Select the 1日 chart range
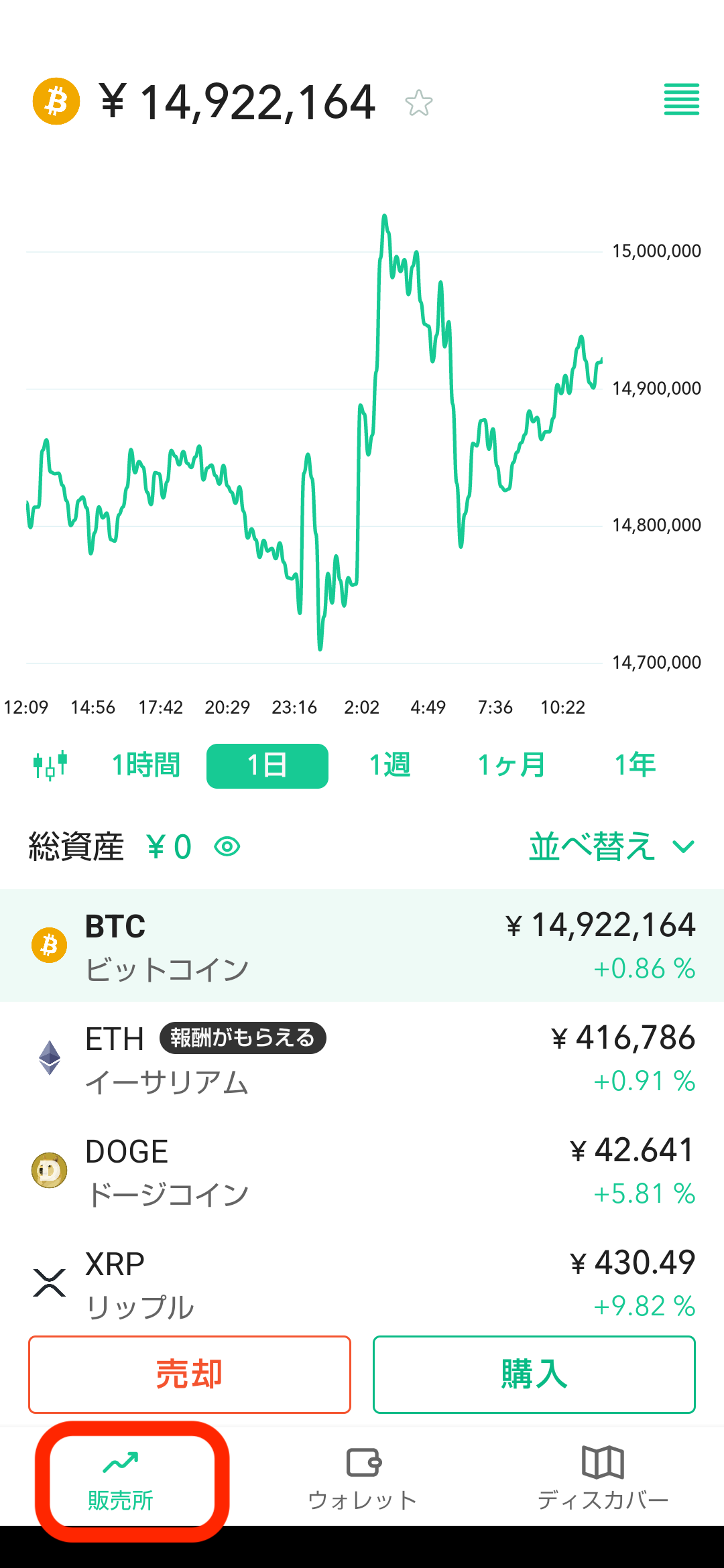Viewport: 724px width, 1568px height. click(x=267, y=766)
